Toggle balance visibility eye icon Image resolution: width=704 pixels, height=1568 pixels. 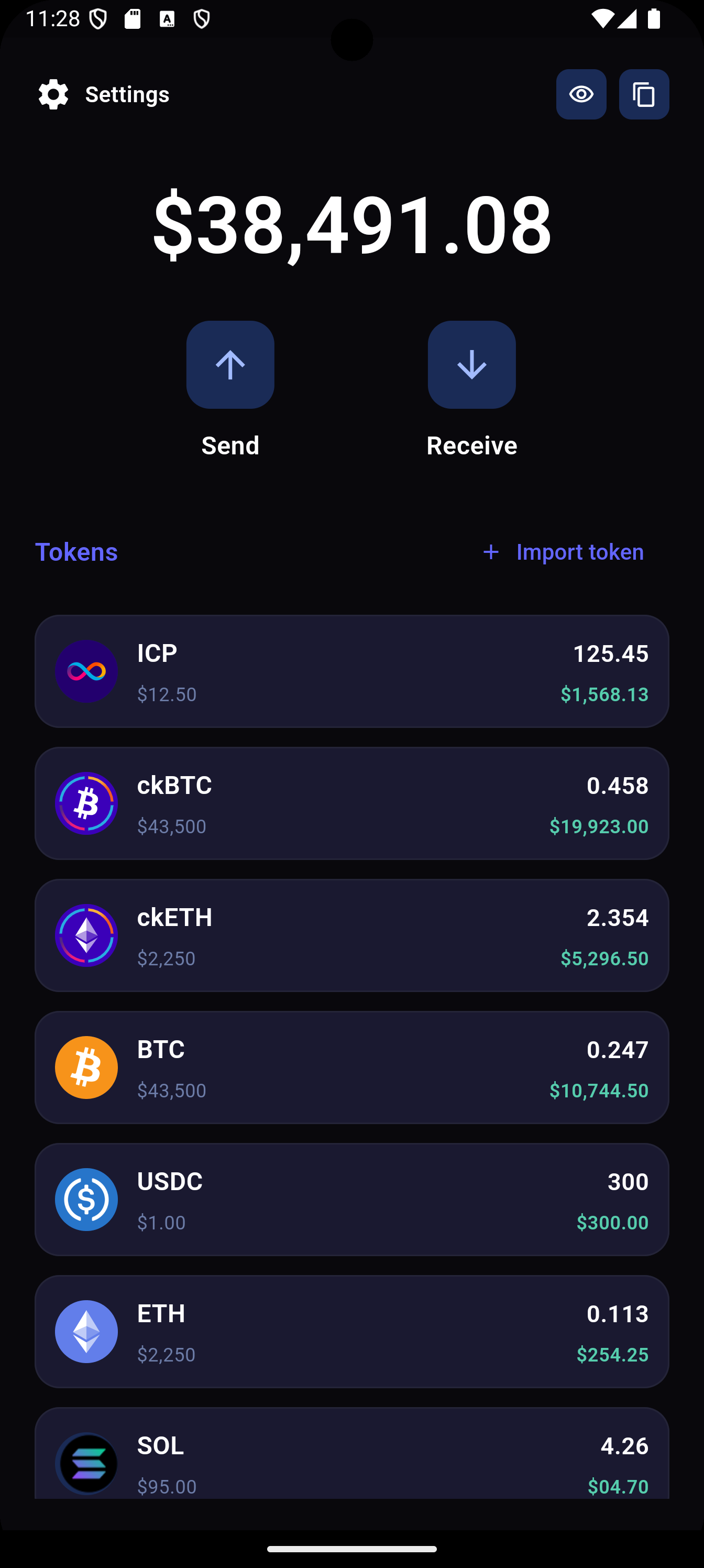tap(581, 94)
